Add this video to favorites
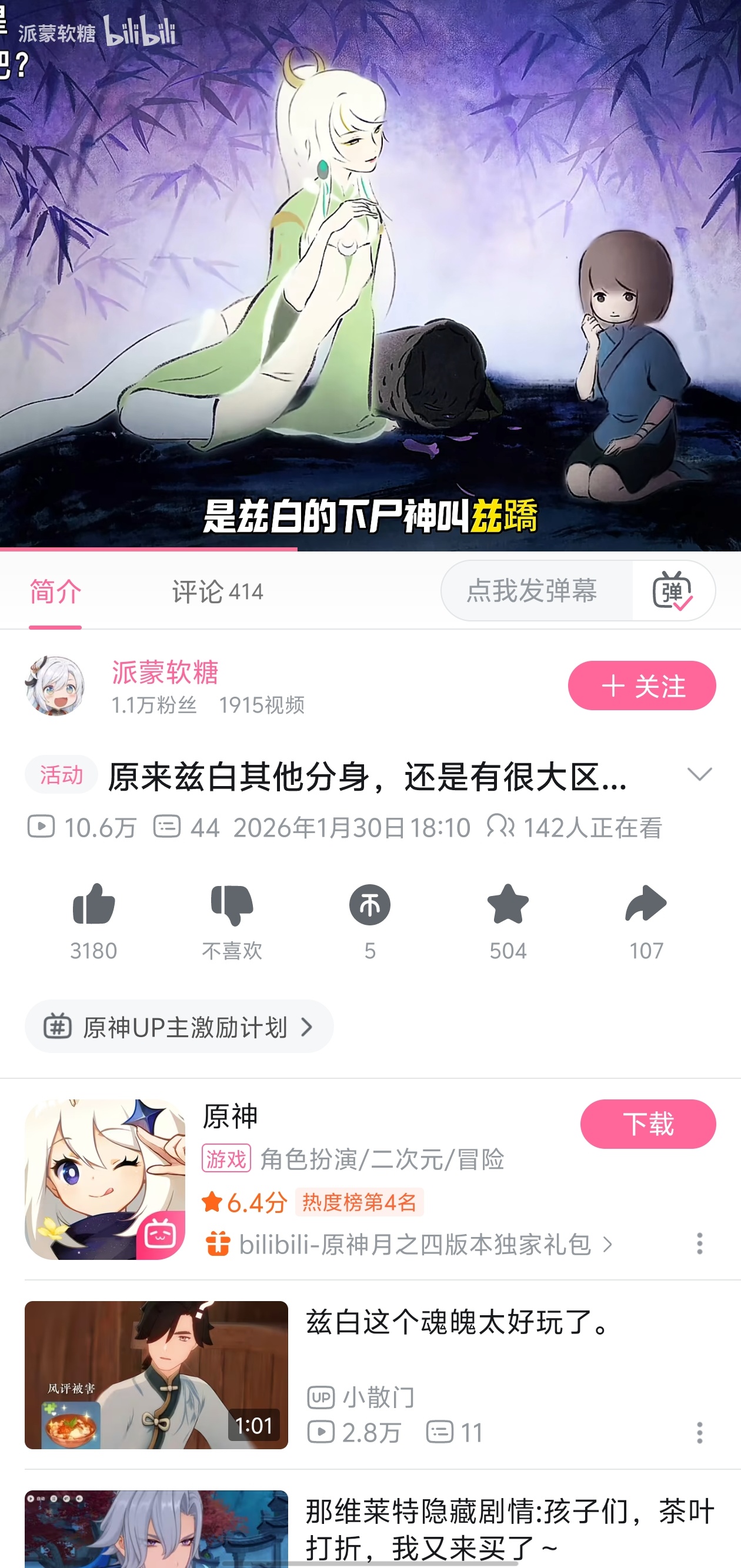Image resolution: width=741 pixels, height=1568 pixels. [x=508, y=905]
